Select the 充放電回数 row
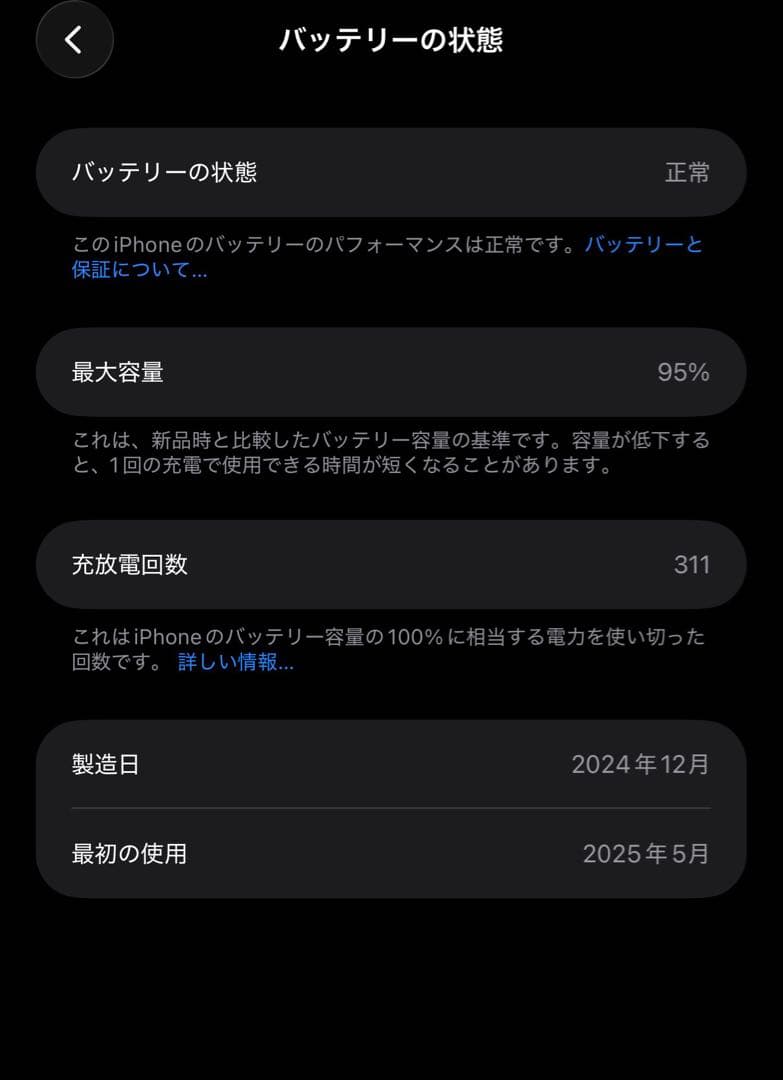Screen dimensions: 783x1080 pyautogui.click(x=390, y=565)
